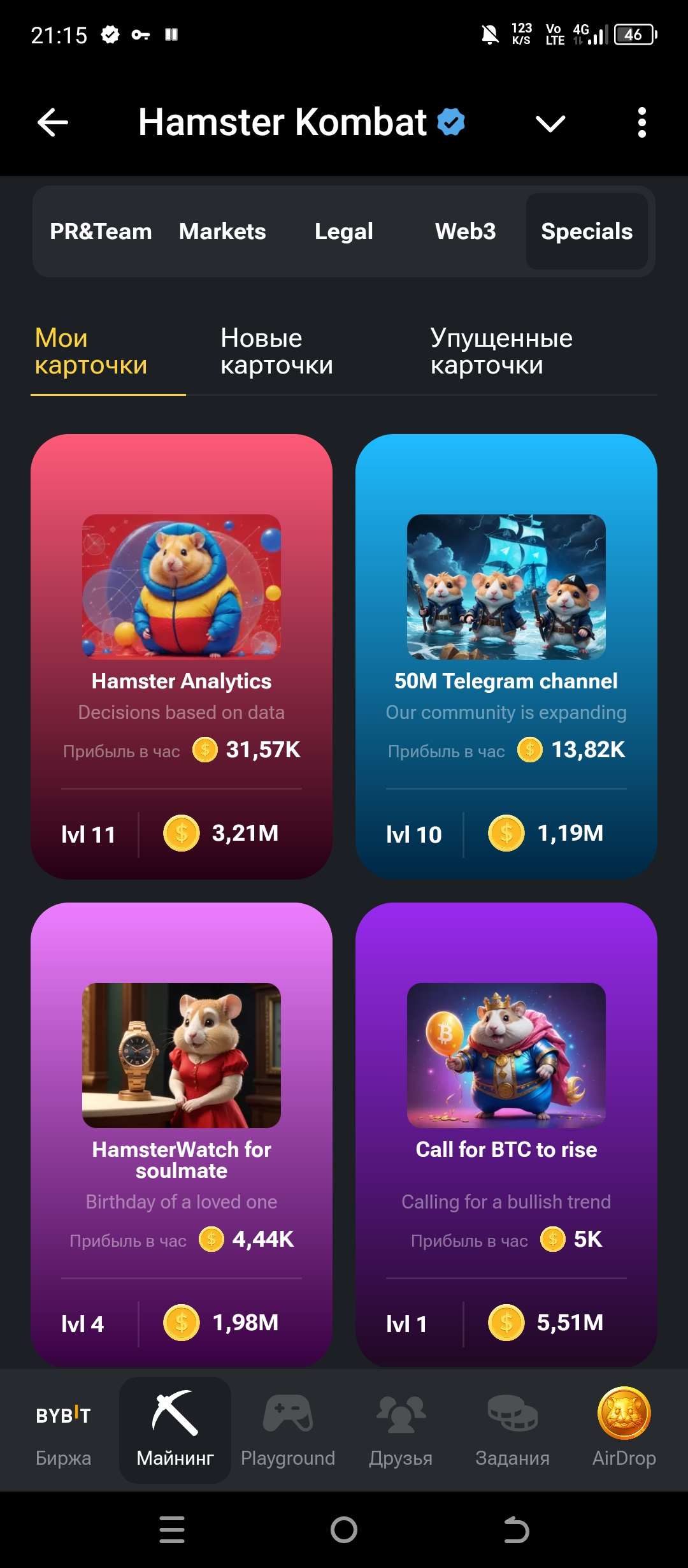688x1568 pixels.
Task: Switch to the Specials tab
Action: tap(587, 231)
